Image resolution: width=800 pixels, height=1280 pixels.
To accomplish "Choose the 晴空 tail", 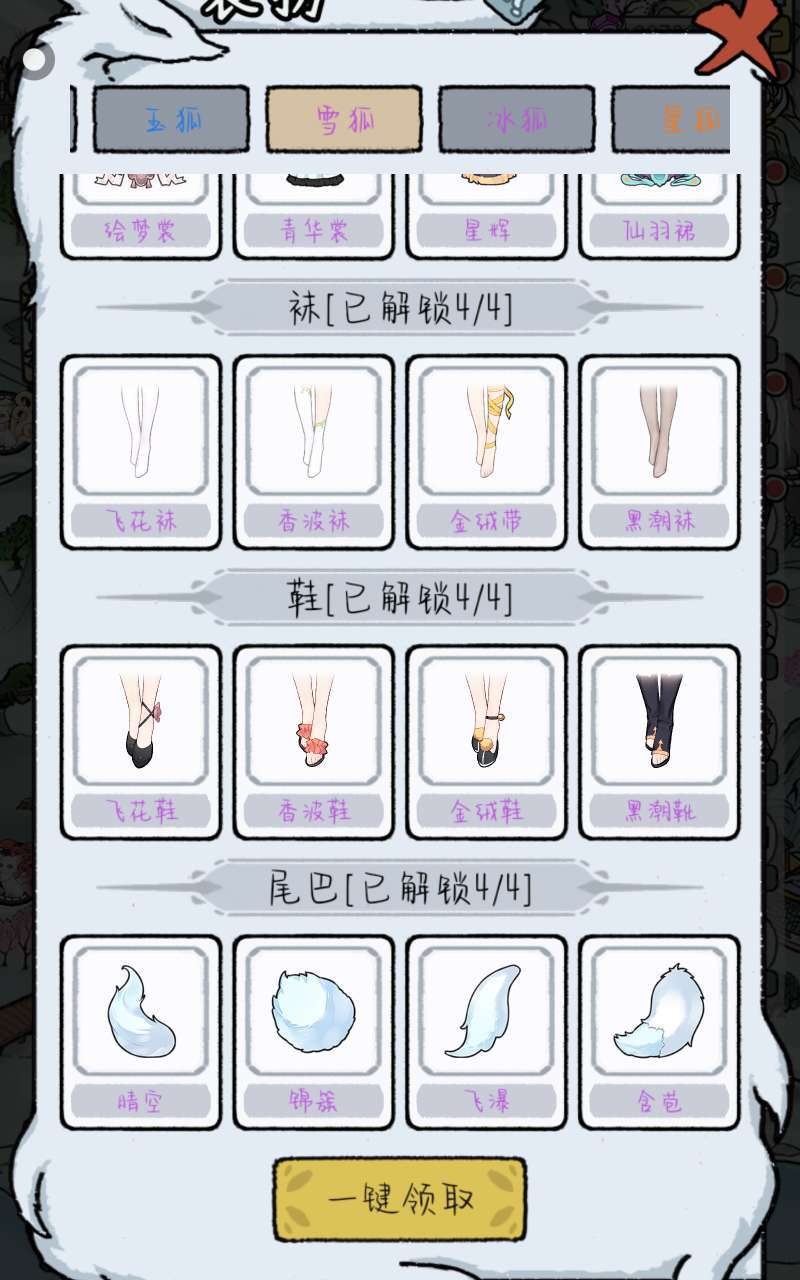I will point(141,1032).
